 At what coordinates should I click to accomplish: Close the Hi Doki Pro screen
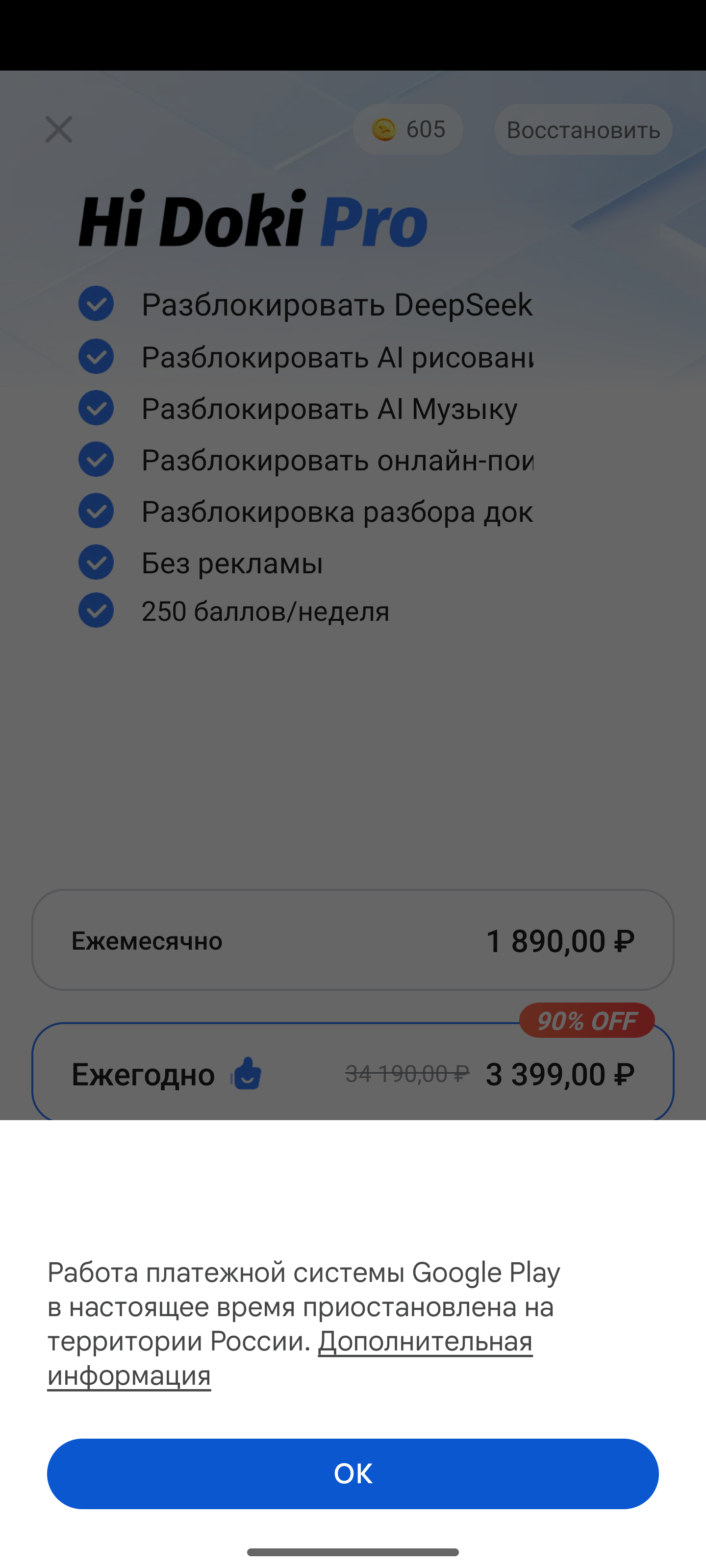pos(58,129)
